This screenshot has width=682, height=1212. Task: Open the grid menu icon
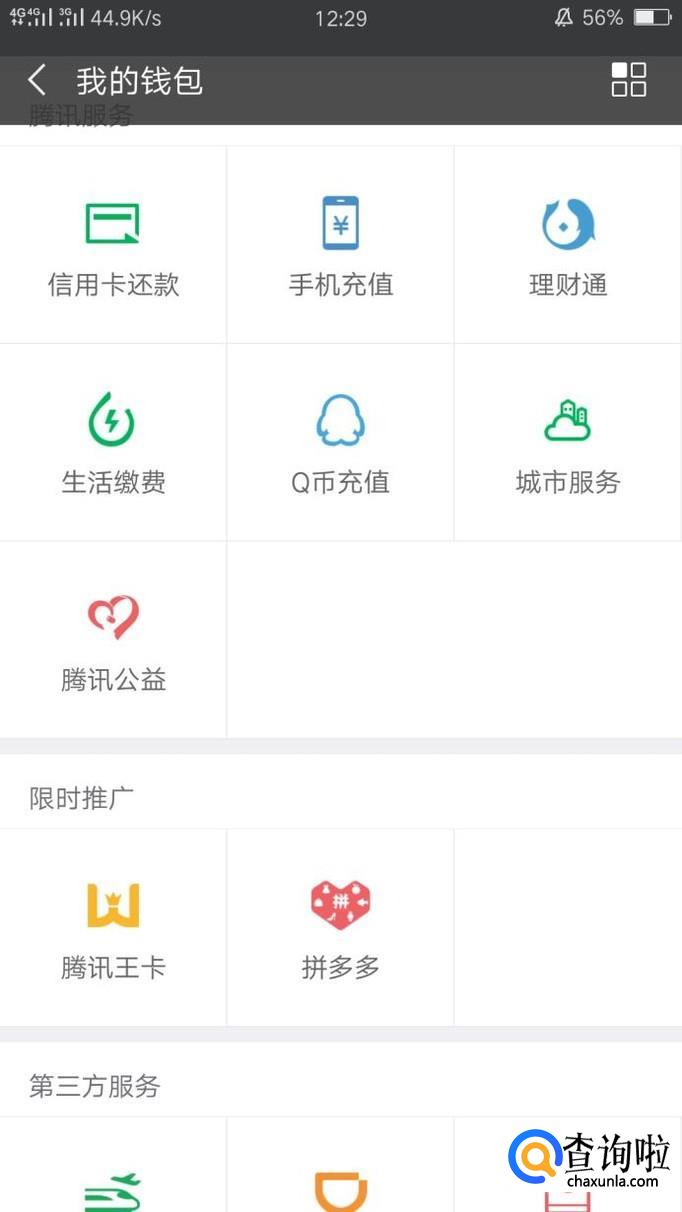tap(629, 80)
